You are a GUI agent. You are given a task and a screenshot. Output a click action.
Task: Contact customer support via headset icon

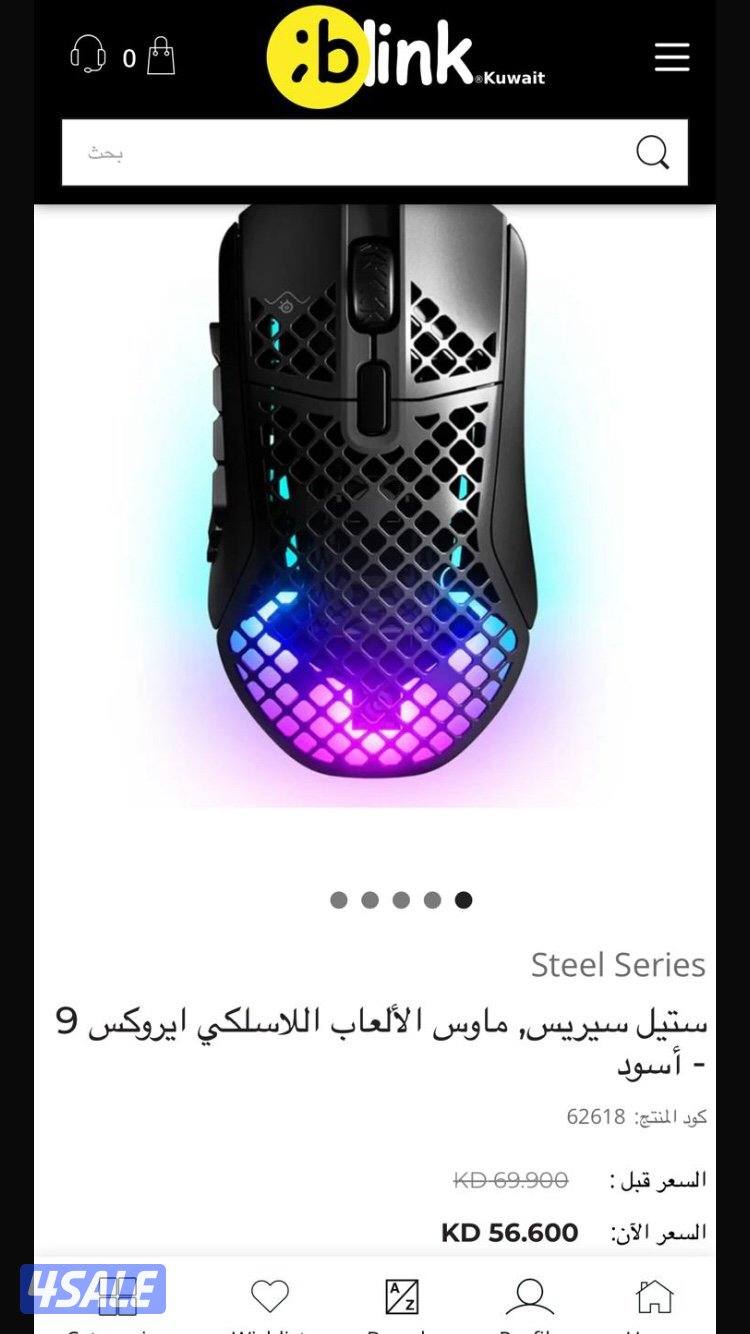(x=88, y=54)
